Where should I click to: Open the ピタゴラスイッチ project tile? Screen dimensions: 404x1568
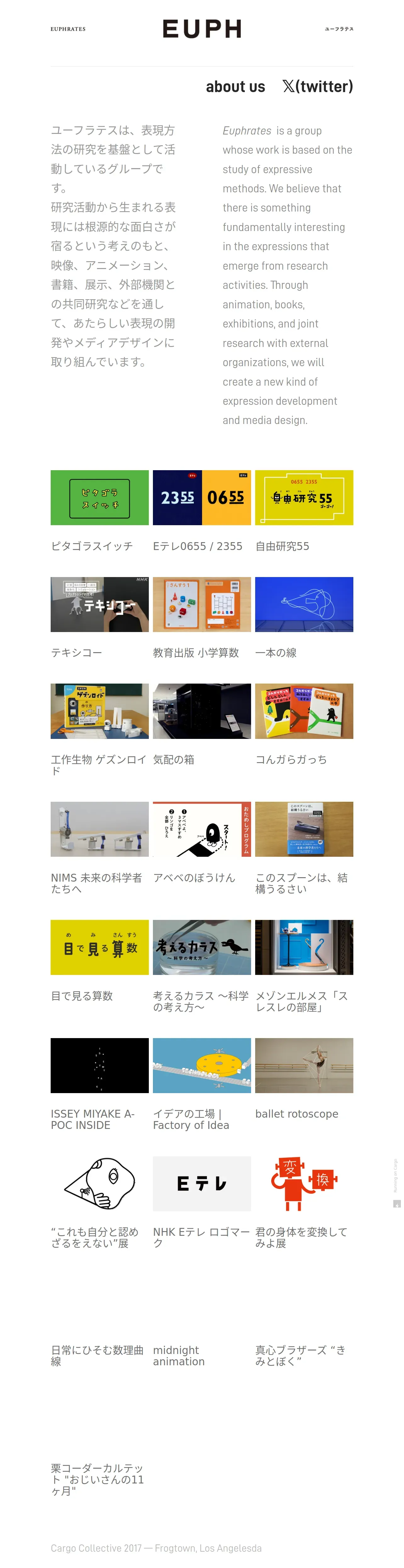[99, 497]
